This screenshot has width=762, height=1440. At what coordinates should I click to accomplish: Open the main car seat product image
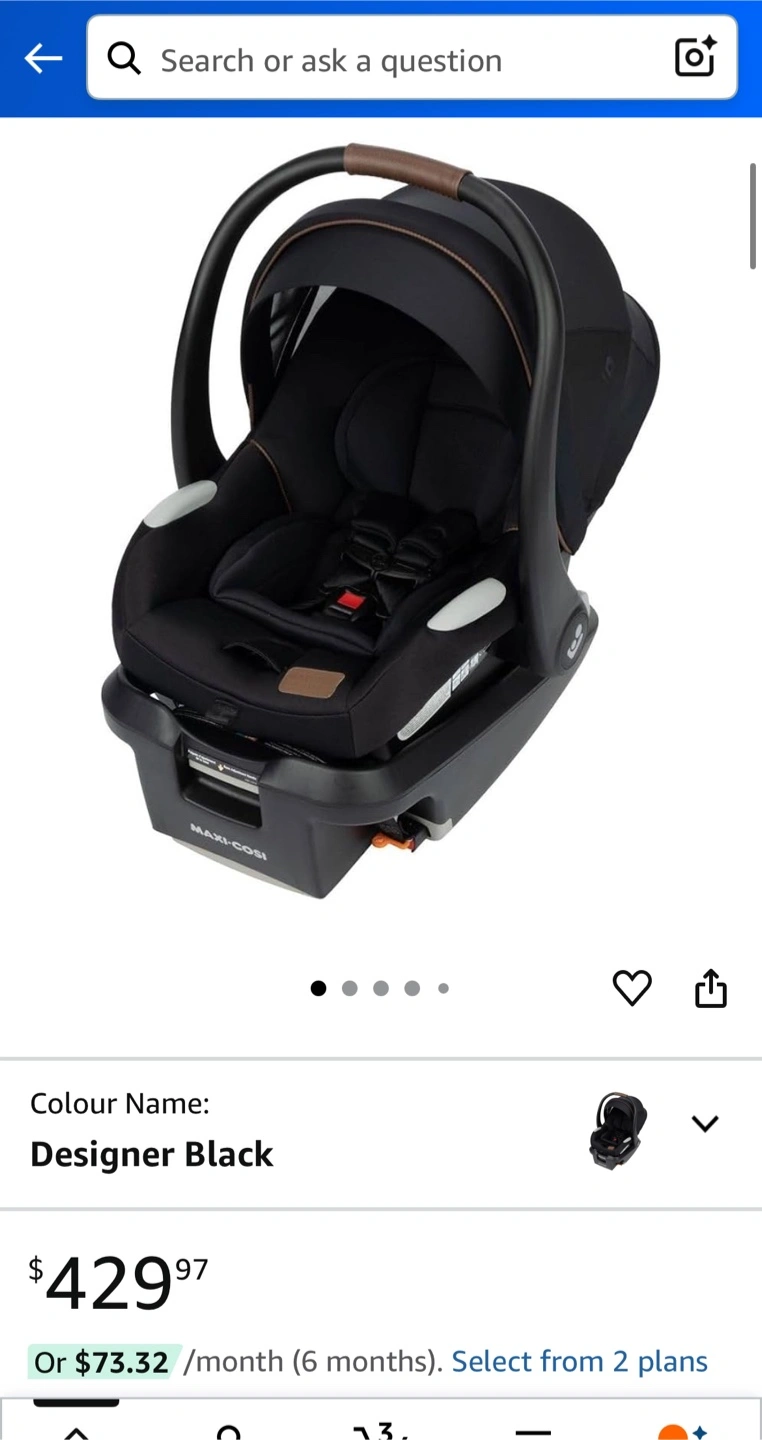pos(379,520)
